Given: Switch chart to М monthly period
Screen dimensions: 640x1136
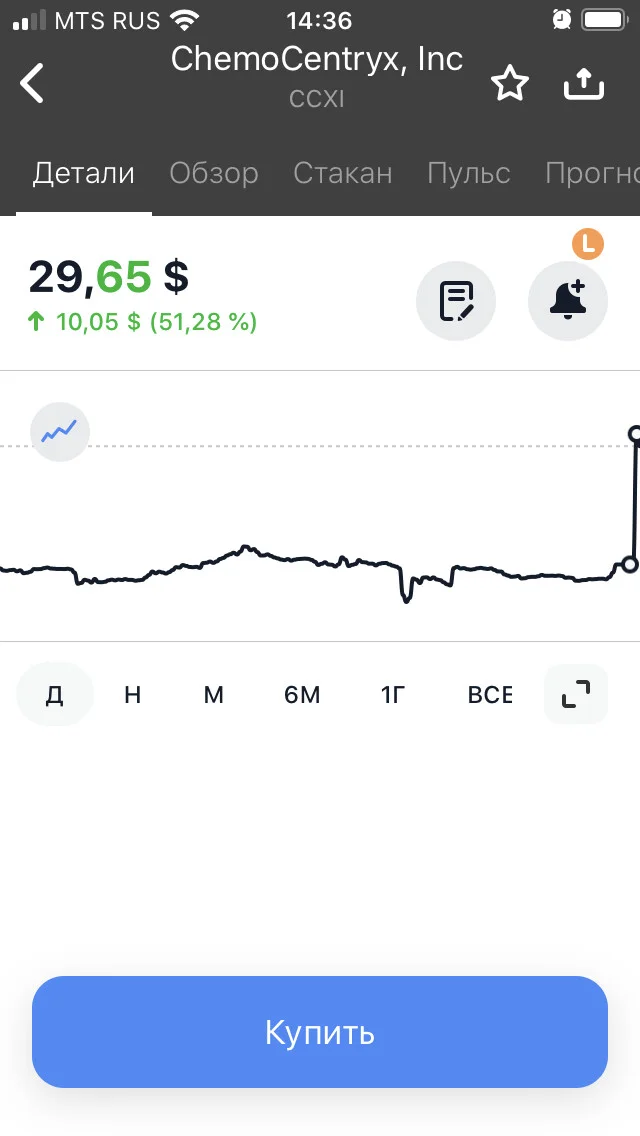Looking at the screenshot, I should point(213,694).
